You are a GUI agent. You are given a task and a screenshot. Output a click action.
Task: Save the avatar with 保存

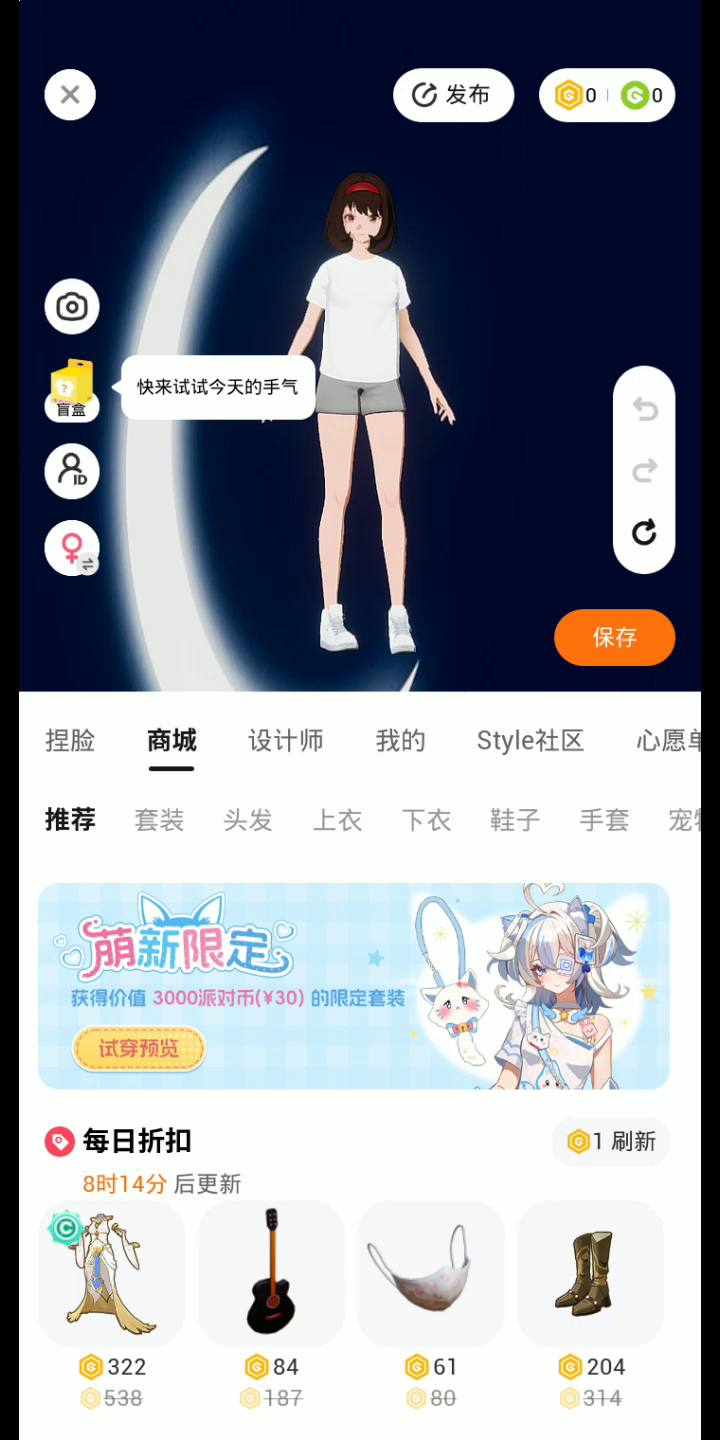click(x=614, y=637)
